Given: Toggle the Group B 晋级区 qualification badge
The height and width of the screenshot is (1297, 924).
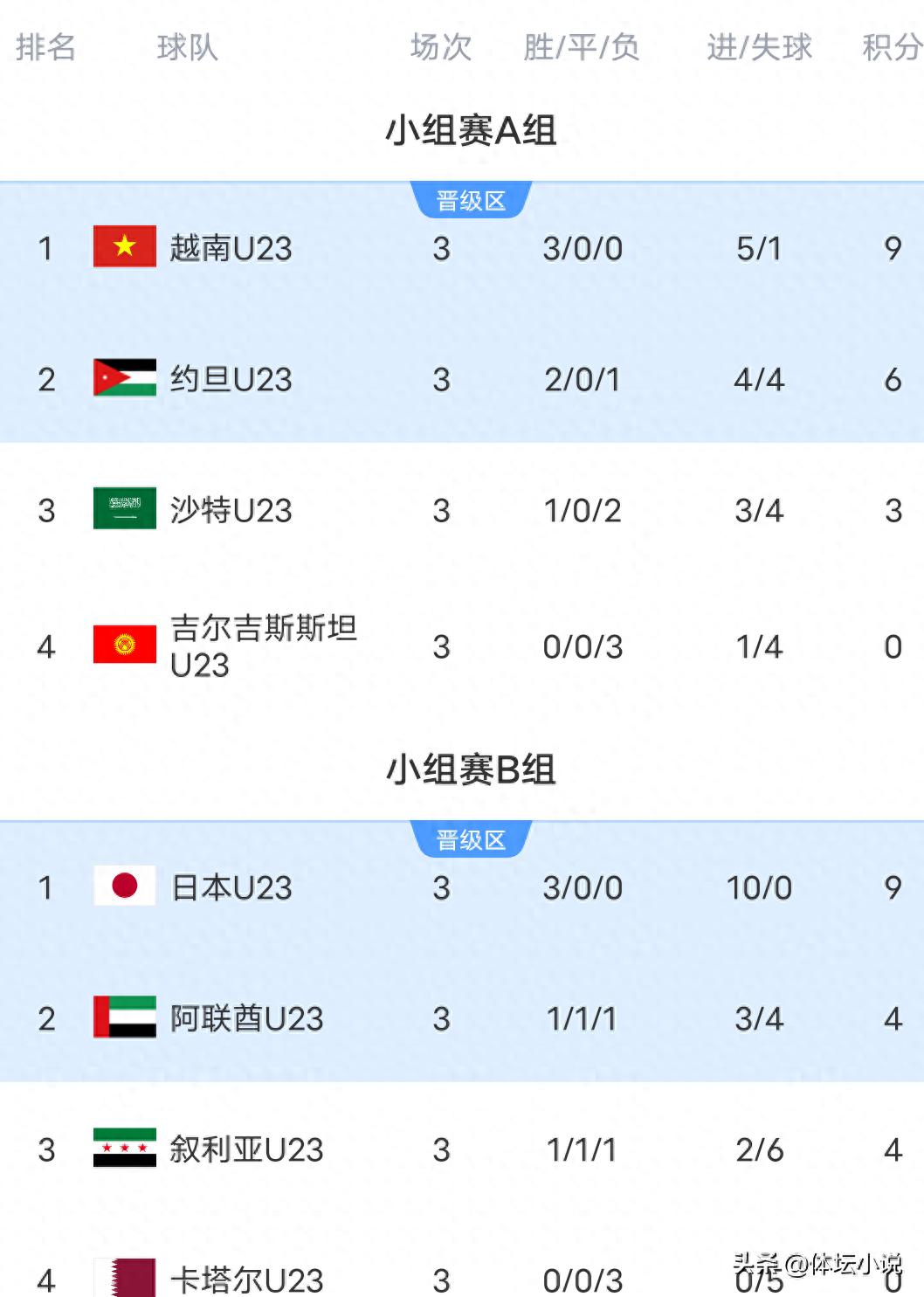Looking at the screenshot, I should click(x=469, y=836).
